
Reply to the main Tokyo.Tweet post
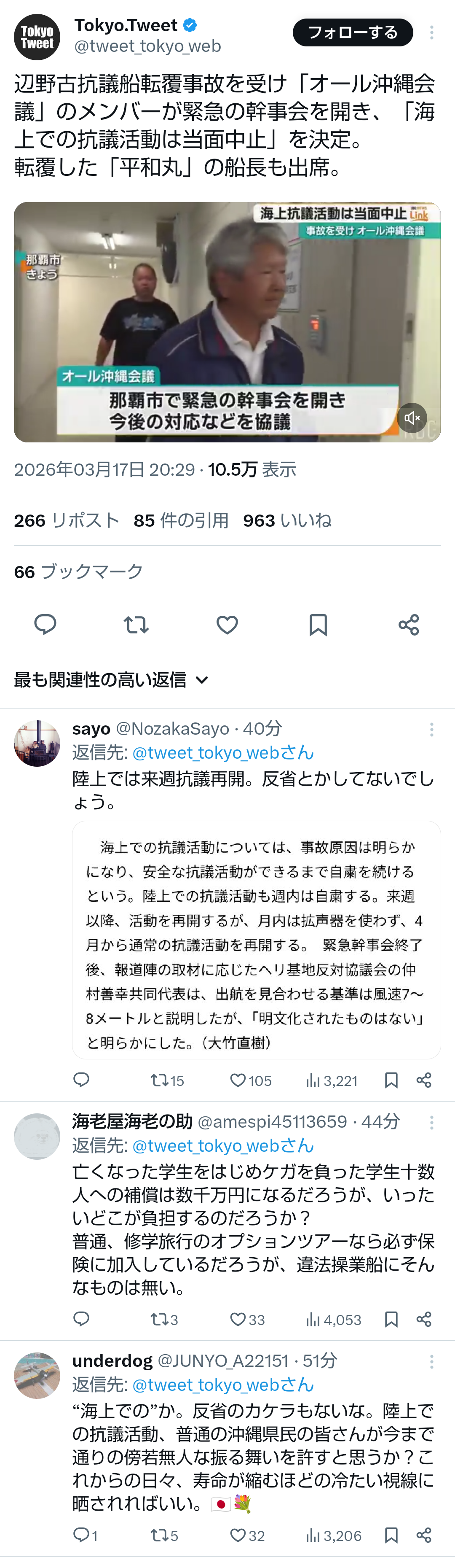pyautogui.click(x=45, y=625)
